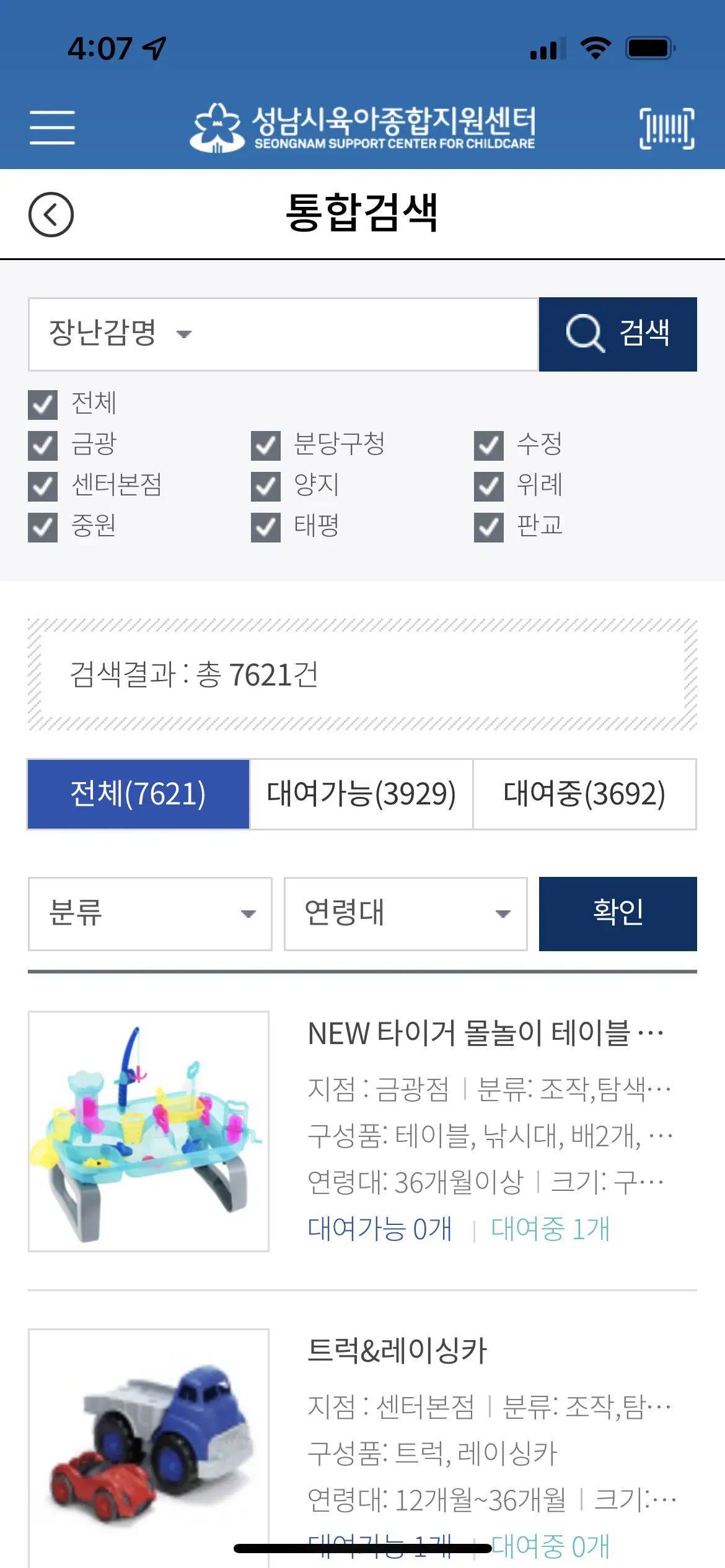Image resolution: width=725 pixels, height=1568 pixels.
Task: Toggle the 센터본점 branch checkbox
Action: (x=43, y=486)
